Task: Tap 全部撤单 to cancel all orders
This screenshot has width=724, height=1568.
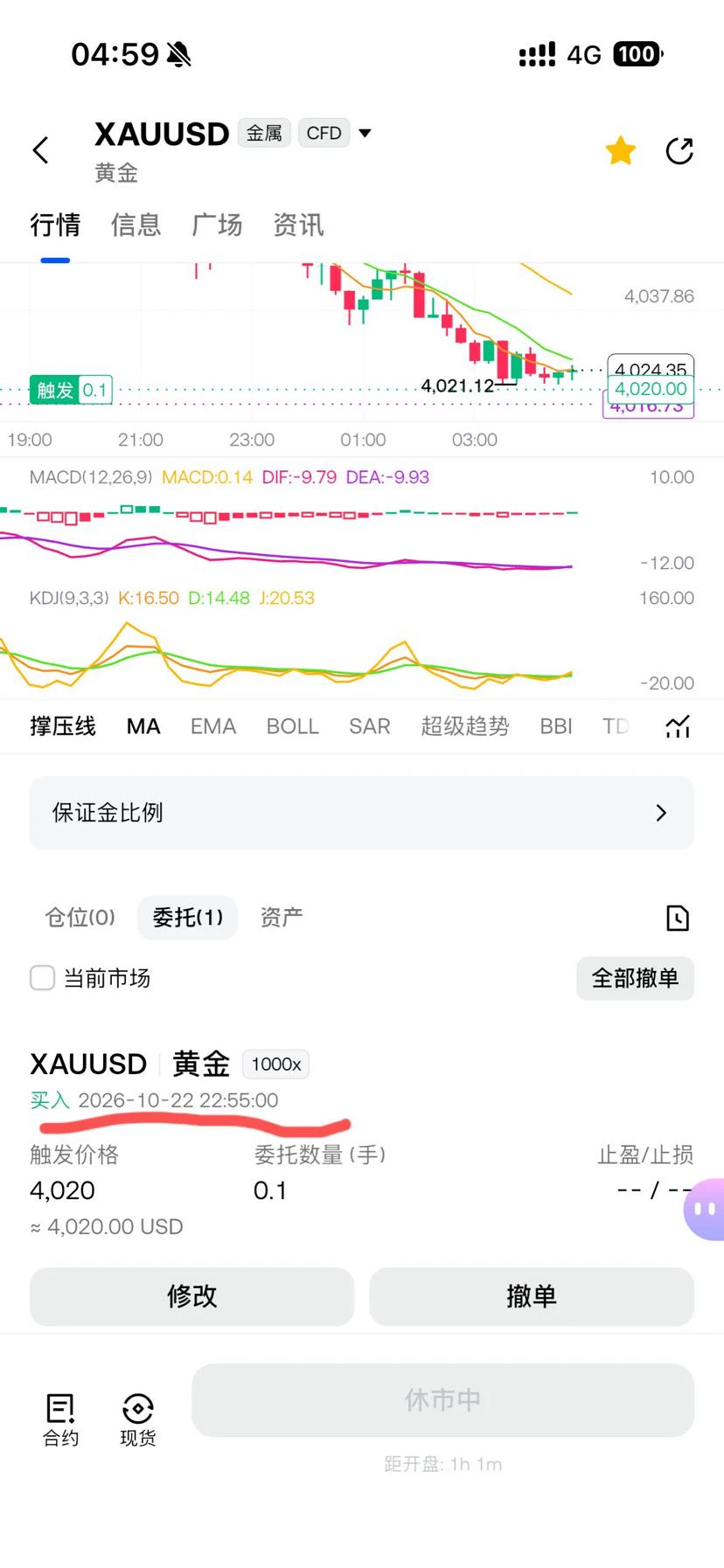Action: [x=636, y=978]
